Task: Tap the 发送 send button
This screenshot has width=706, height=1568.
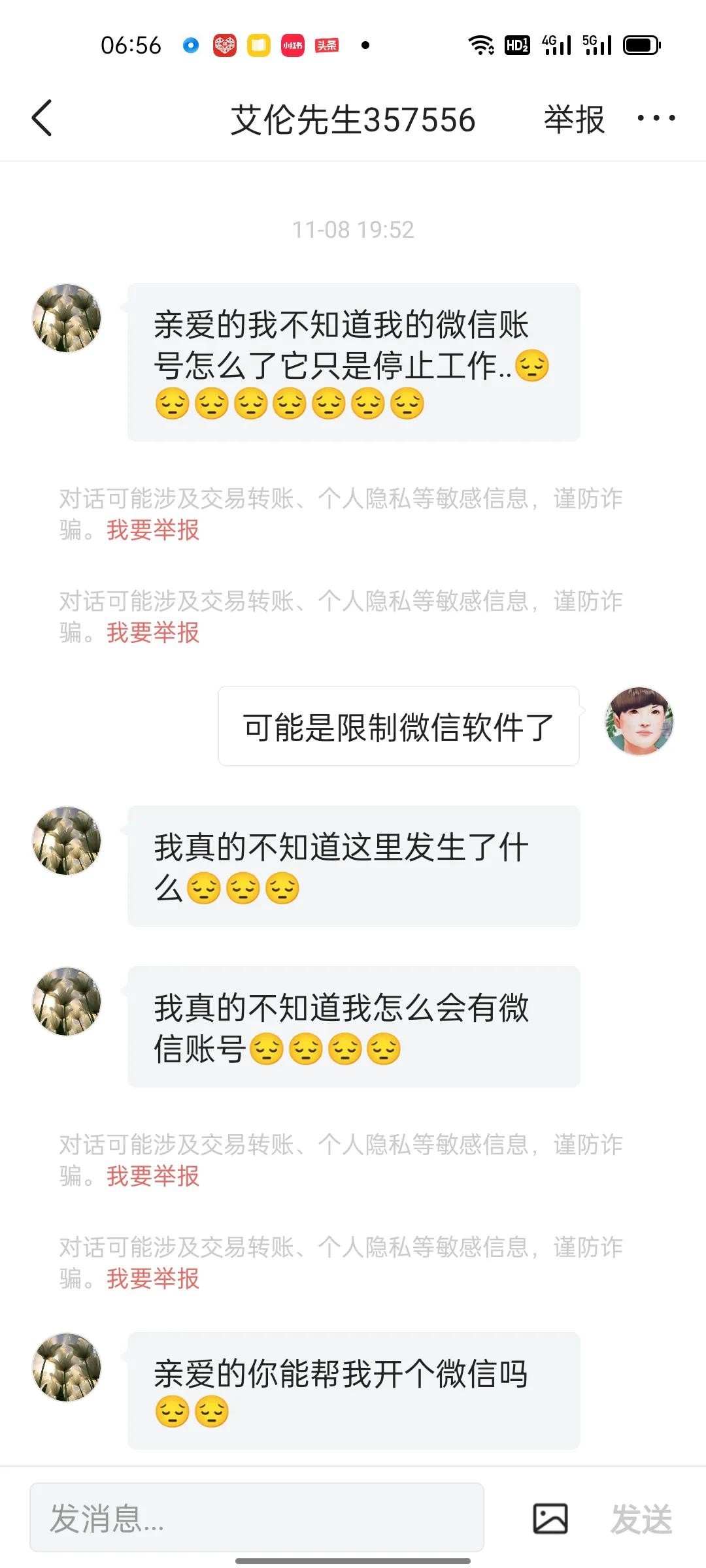Action: (641, 1518)
